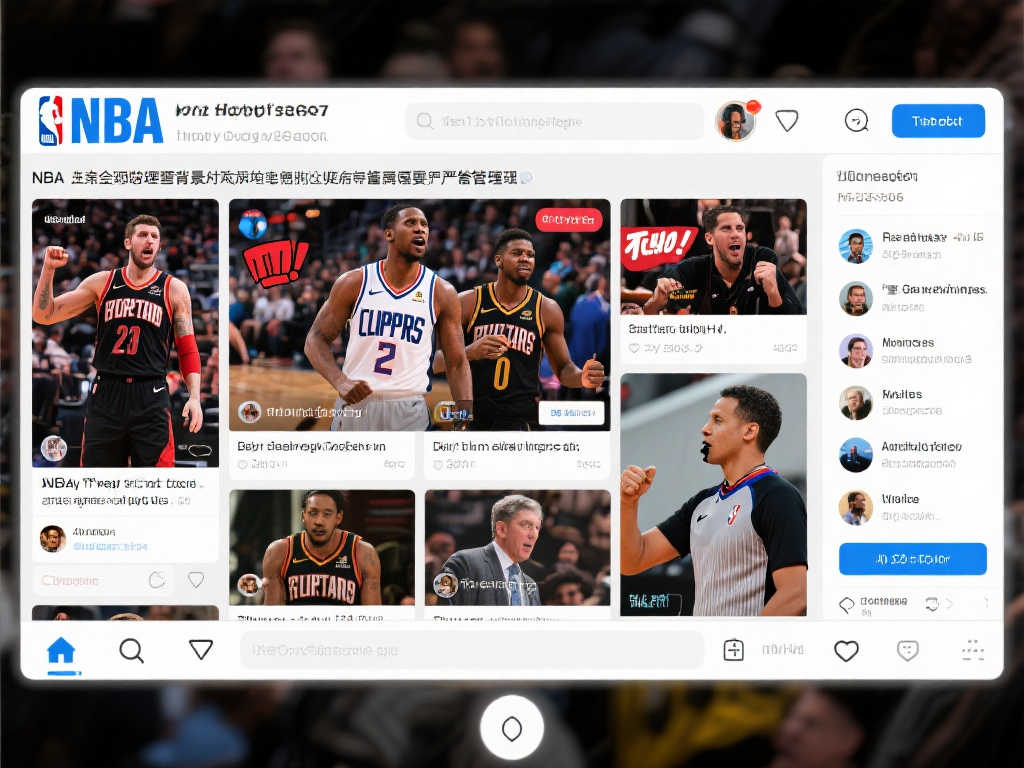1024x768 pixels.
Task: Tap the round chat icon beside the blue button
Action: pyautogui.click(x=856, y=121)
